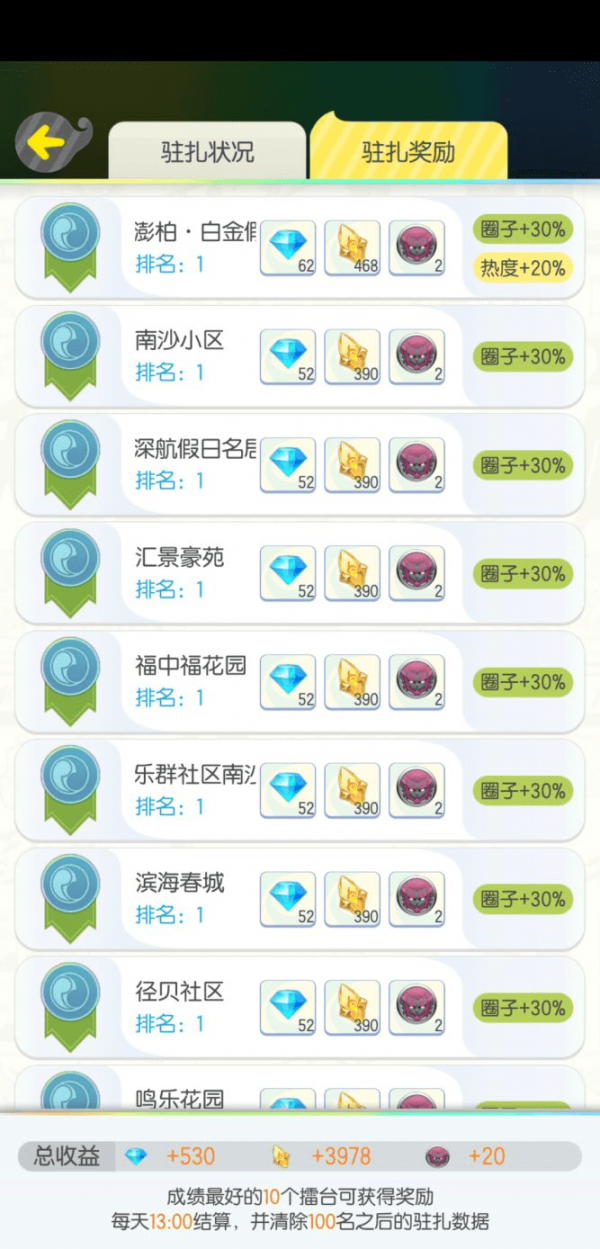This screenshot has width=600, height=1249.
Task: Open the 福中福花园 reward row
Action: pos(300,682)
